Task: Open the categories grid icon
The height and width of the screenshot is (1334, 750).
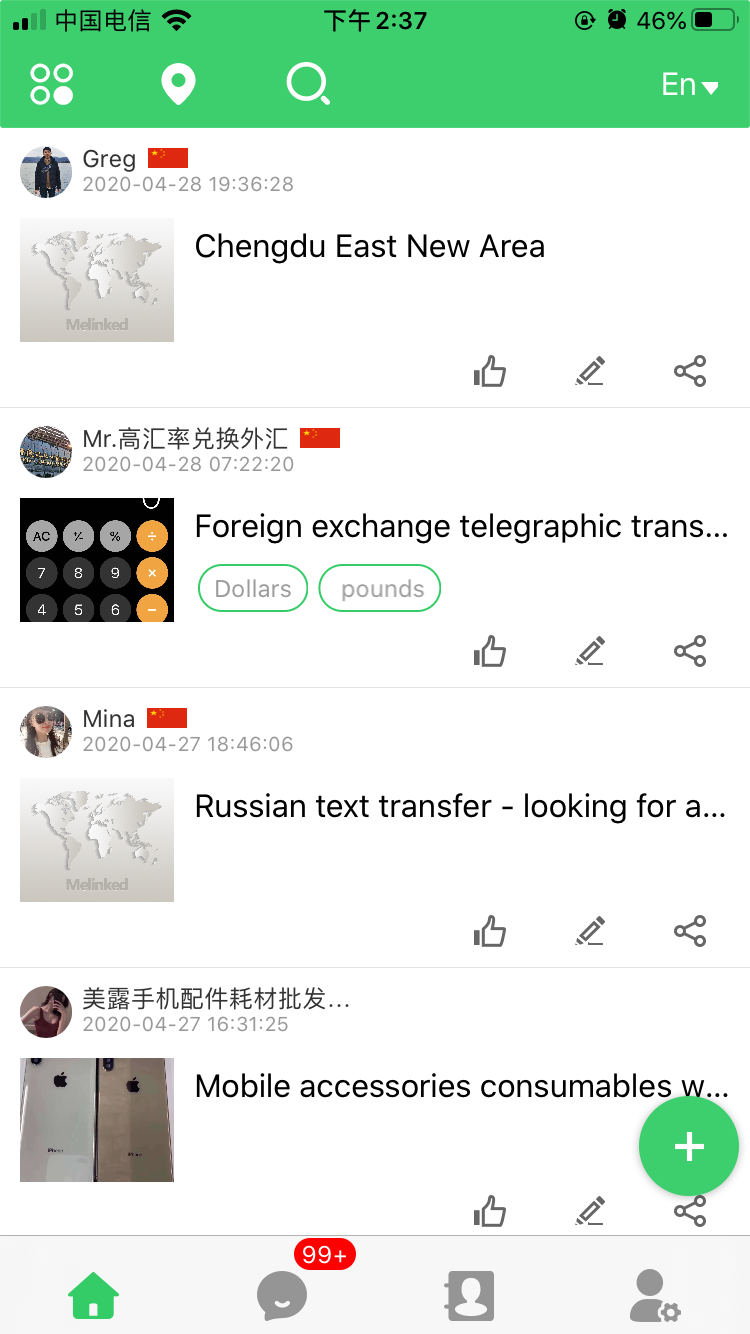Action: point(51,84)
